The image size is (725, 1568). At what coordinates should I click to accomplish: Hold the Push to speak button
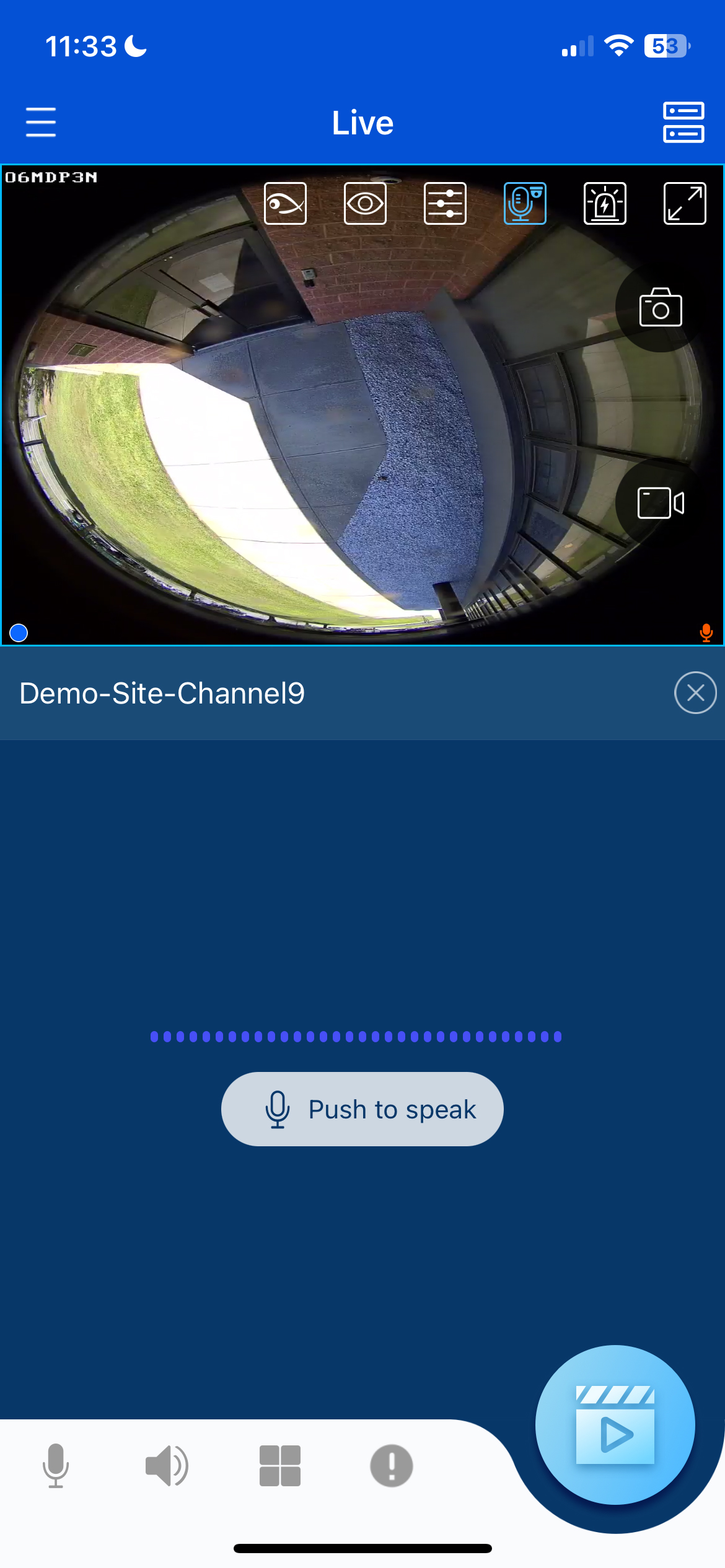(x=362, y=1109)
